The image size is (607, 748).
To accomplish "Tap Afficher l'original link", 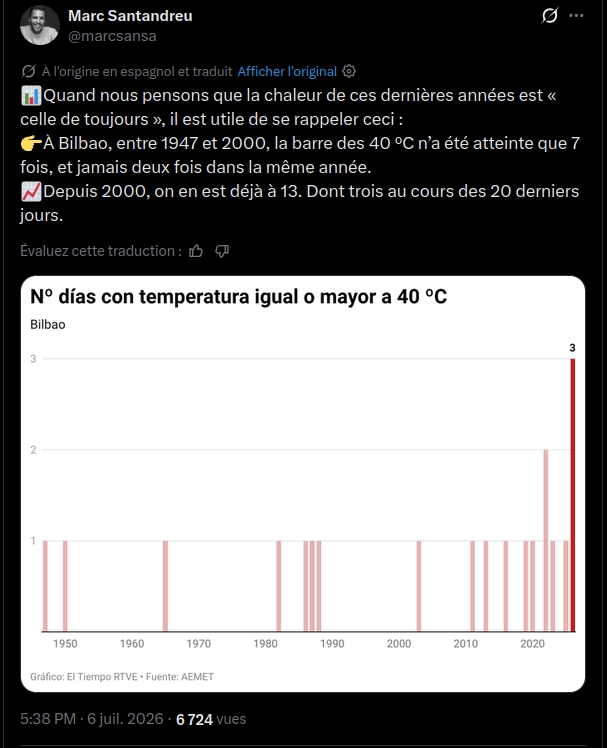I will tap(287, 72).
